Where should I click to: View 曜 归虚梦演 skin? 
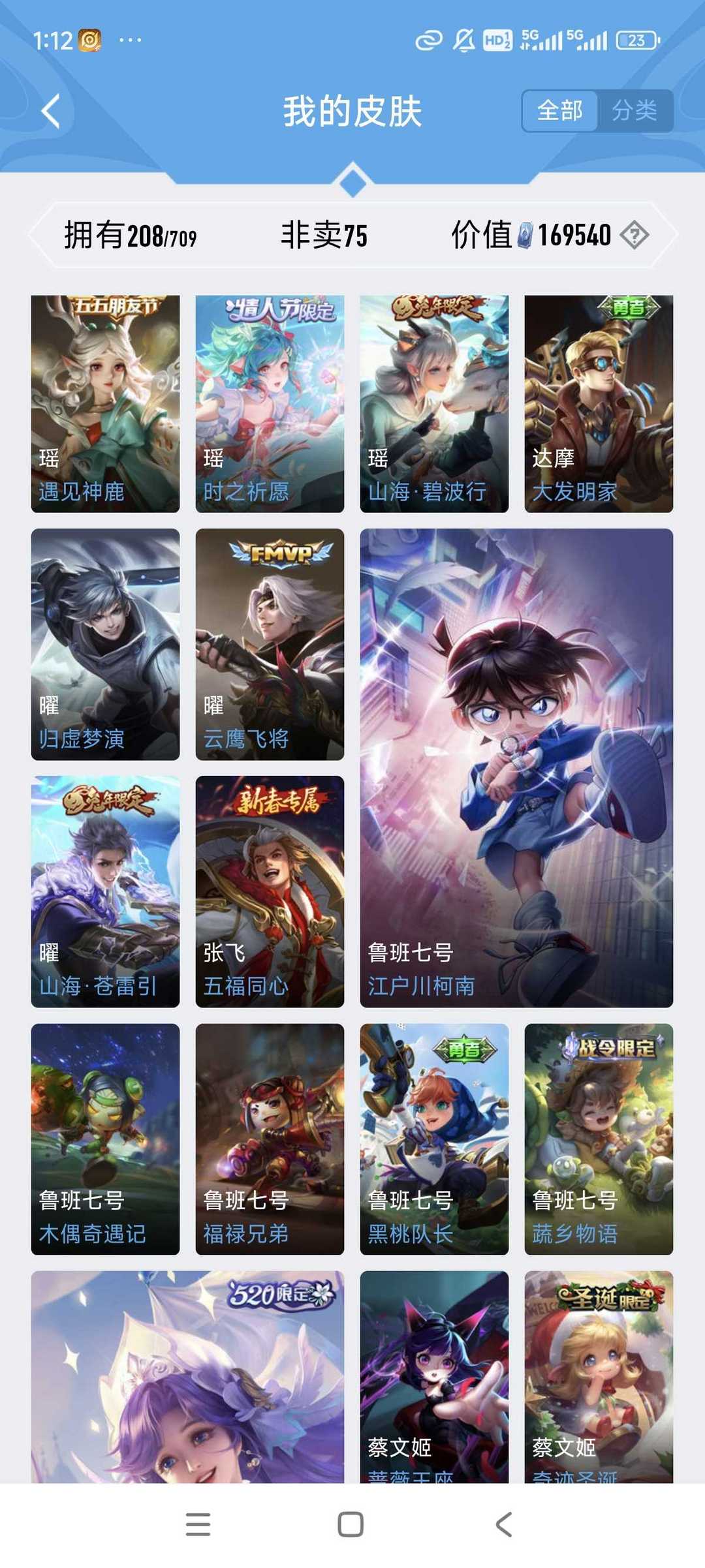tap(105, 644)
